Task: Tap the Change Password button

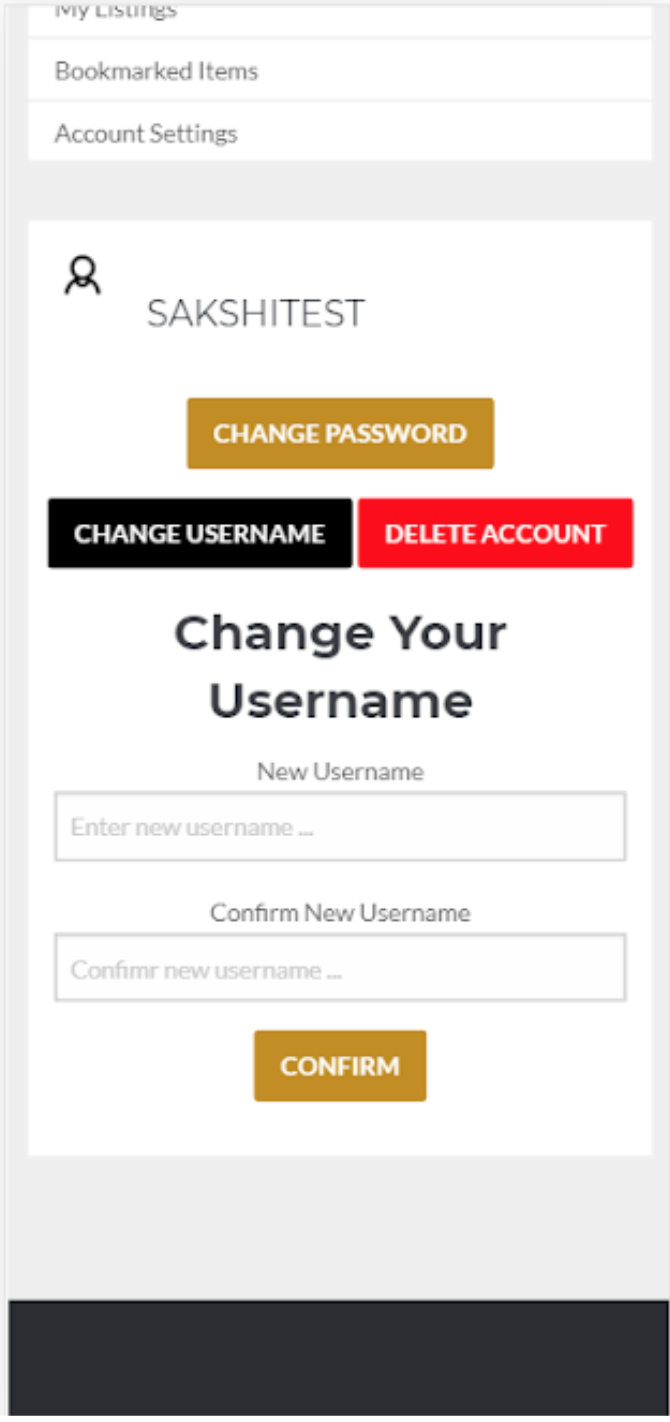Action: 340,433
